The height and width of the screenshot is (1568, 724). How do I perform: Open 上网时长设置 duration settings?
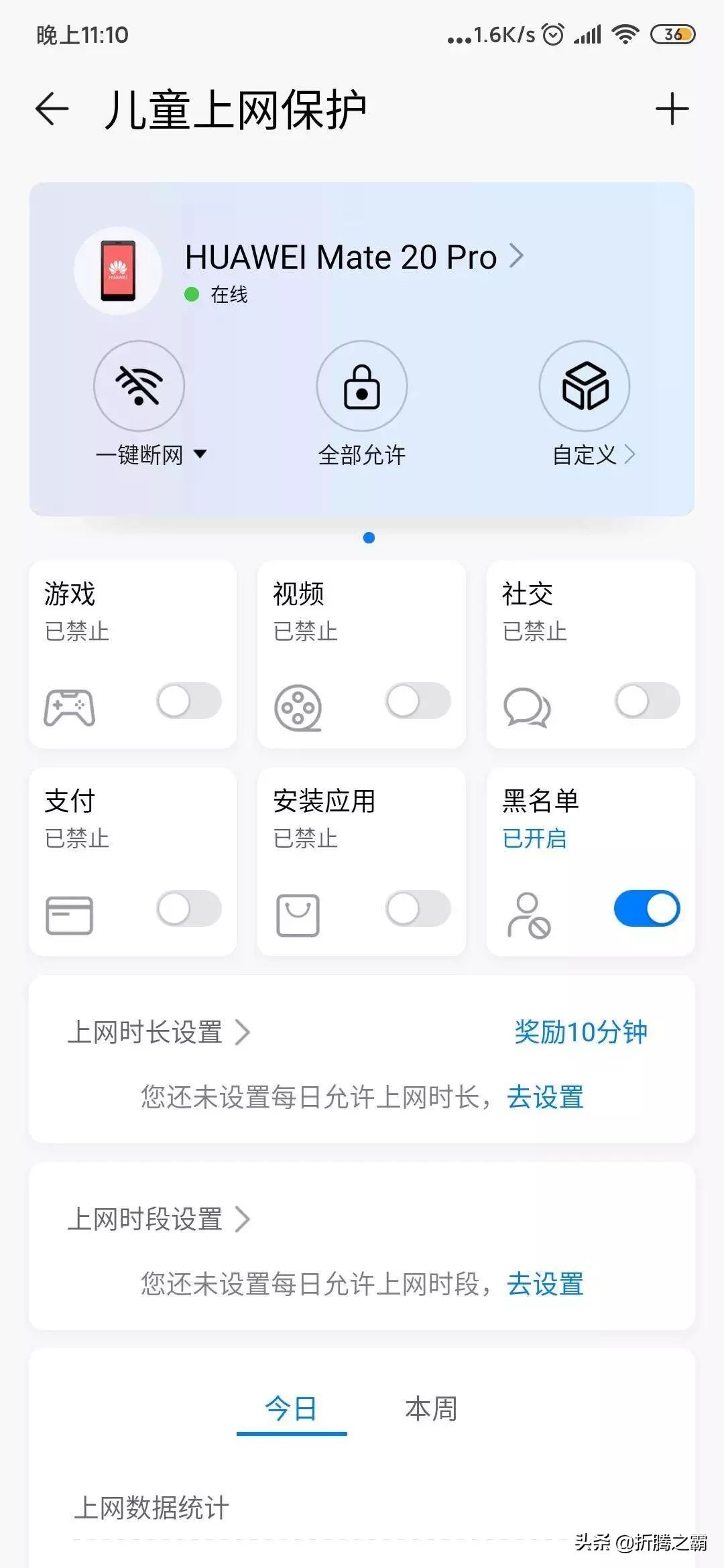point(159,1033)
